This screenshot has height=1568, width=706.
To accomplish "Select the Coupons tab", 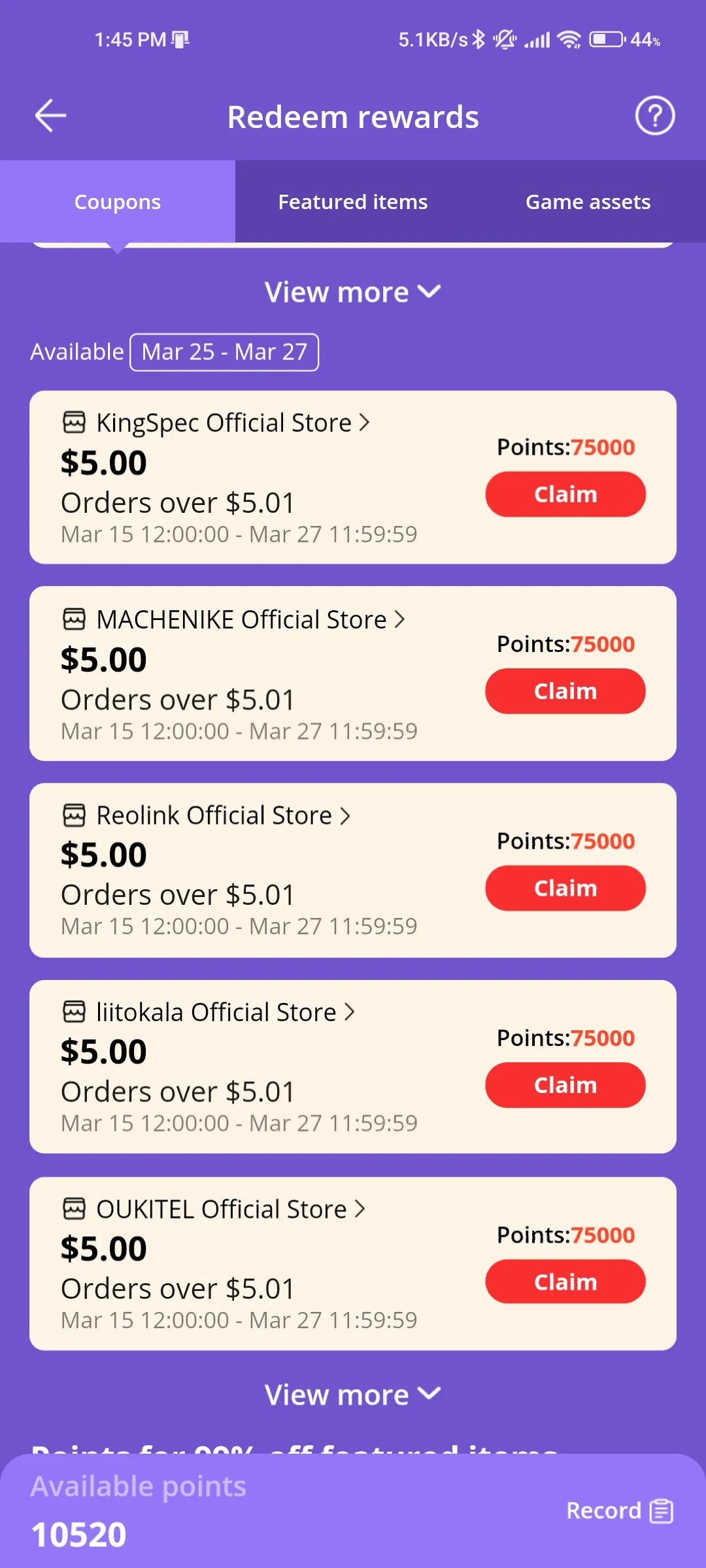I will (118, 202).
